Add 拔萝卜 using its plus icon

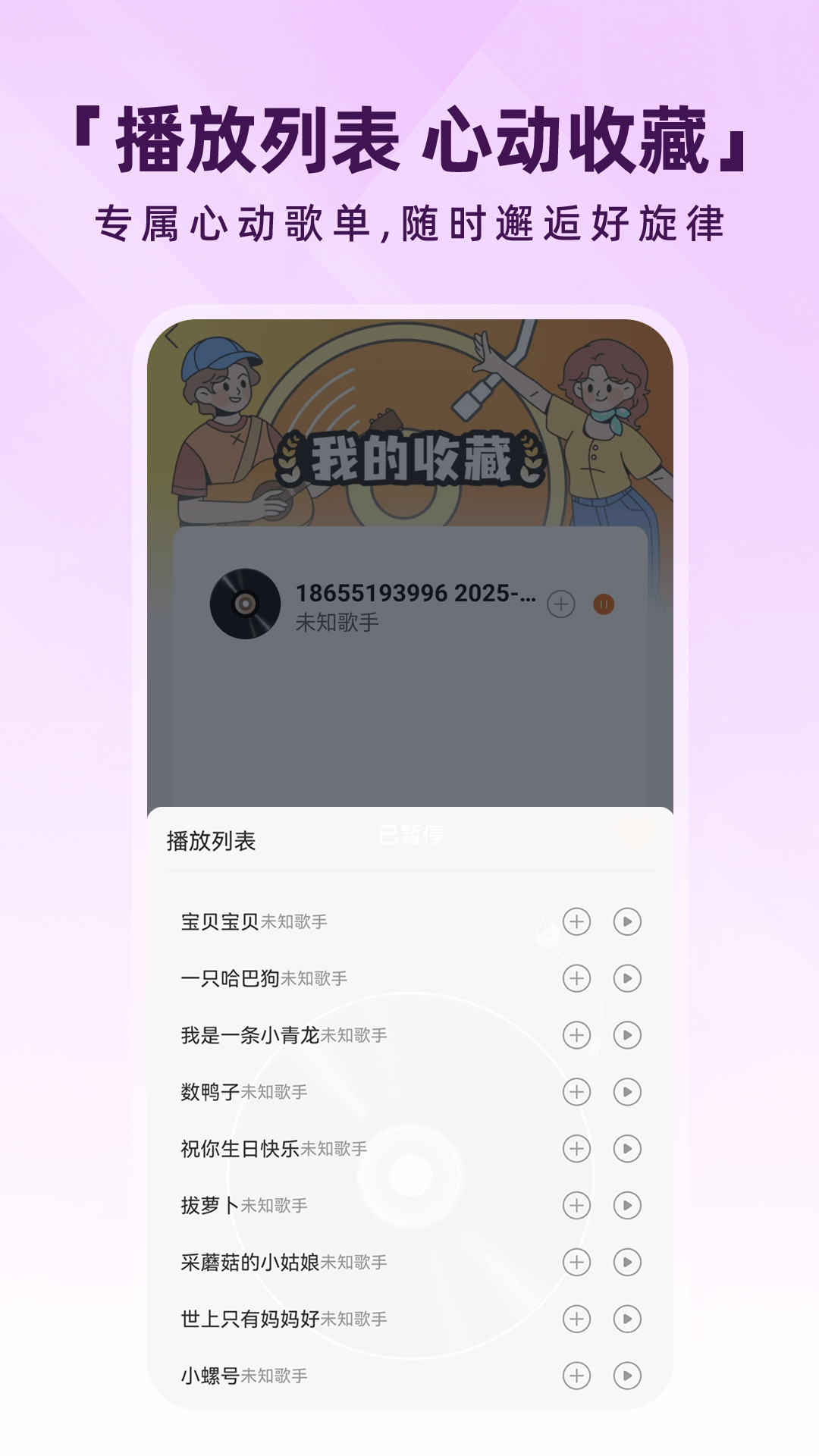click(x=578, y=1205)
